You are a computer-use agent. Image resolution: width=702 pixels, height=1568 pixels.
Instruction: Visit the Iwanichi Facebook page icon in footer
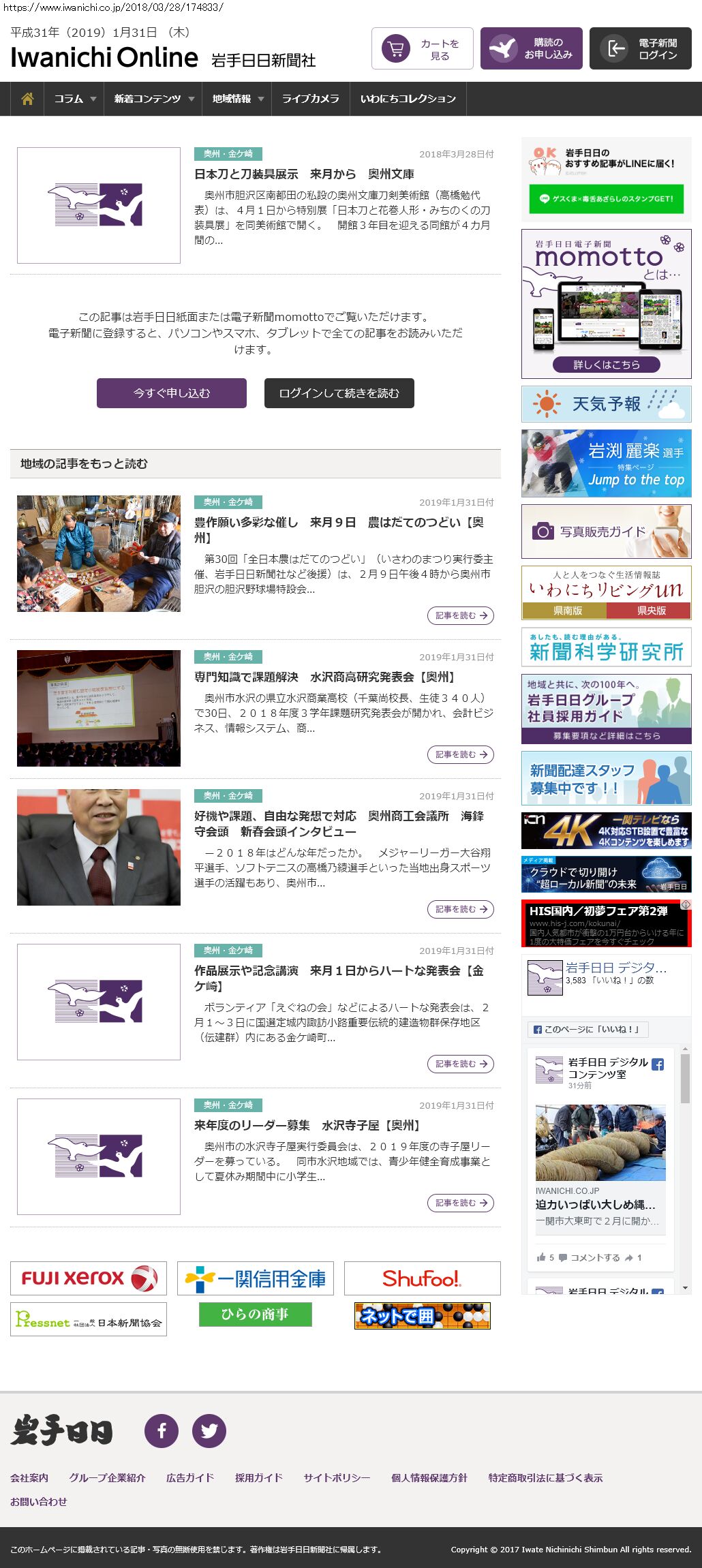click(162, 1430)
